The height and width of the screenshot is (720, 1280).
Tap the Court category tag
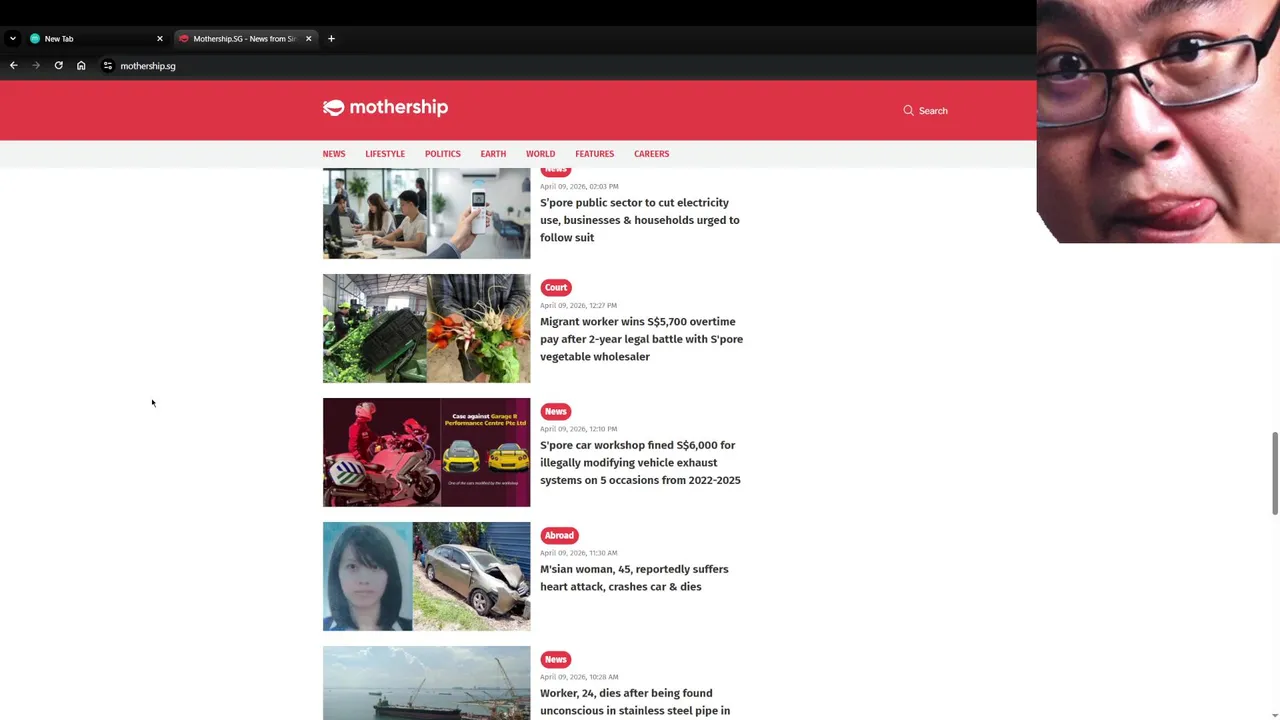[x=556, y=287]
